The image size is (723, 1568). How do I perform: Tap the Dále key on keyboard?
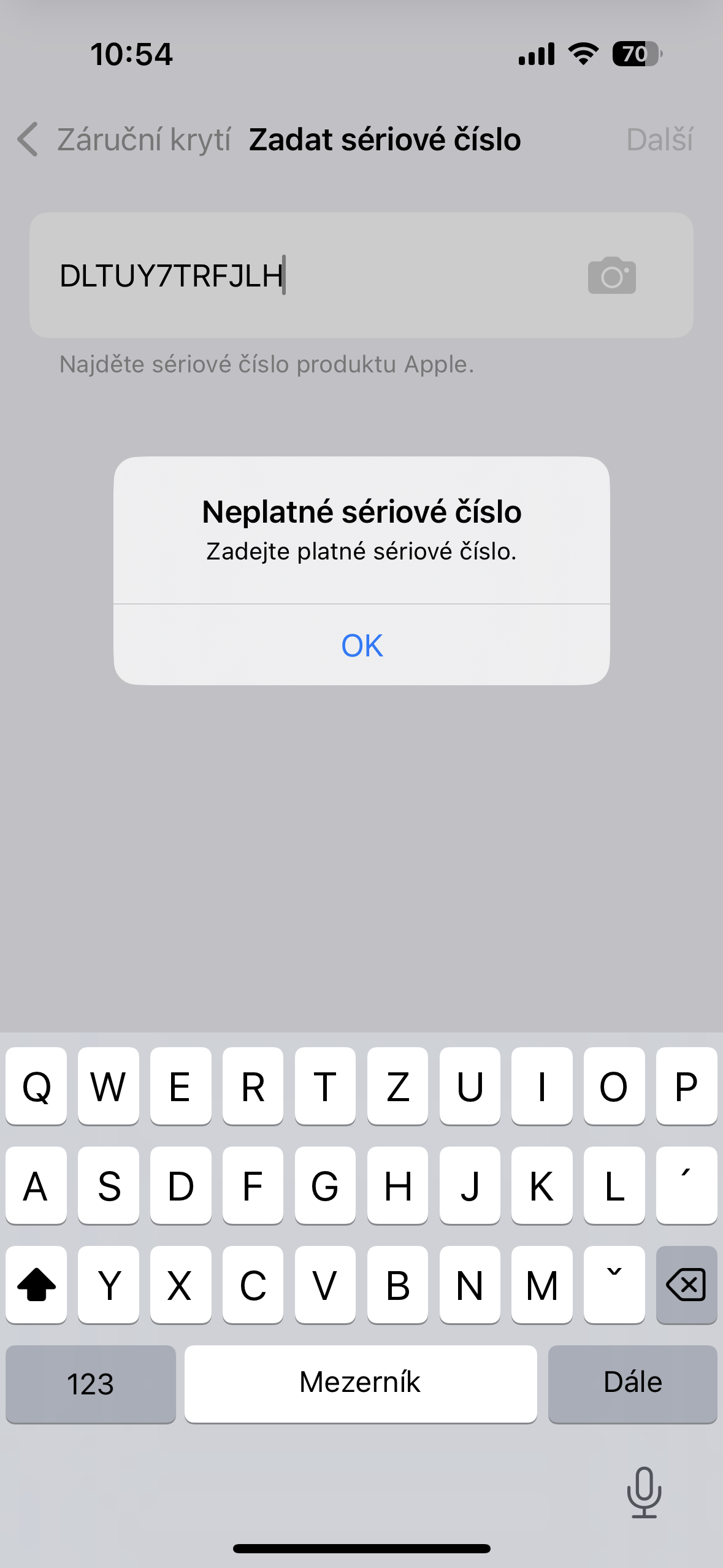tap(632, 1384)
